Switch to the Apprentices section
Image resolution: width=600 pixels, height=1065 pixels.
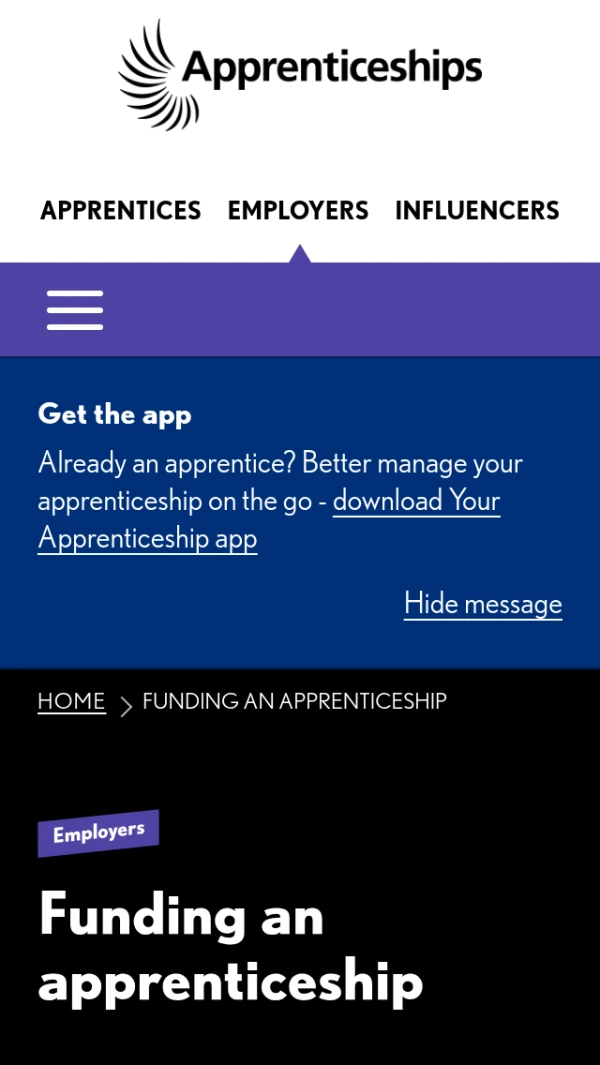pyautogui.click(x=121, y=211)
